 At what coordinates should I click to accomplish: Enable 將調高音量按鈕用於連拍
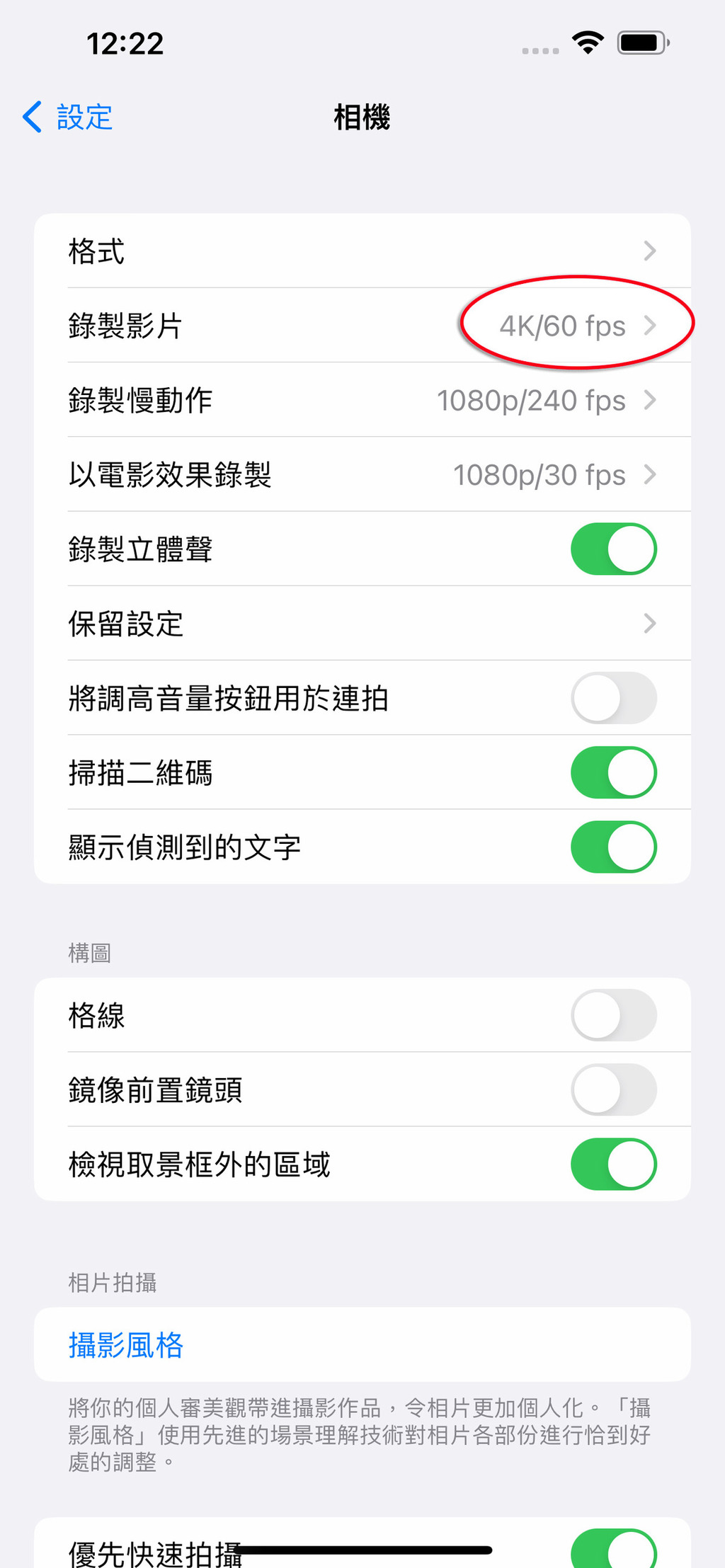click(613, 698)
